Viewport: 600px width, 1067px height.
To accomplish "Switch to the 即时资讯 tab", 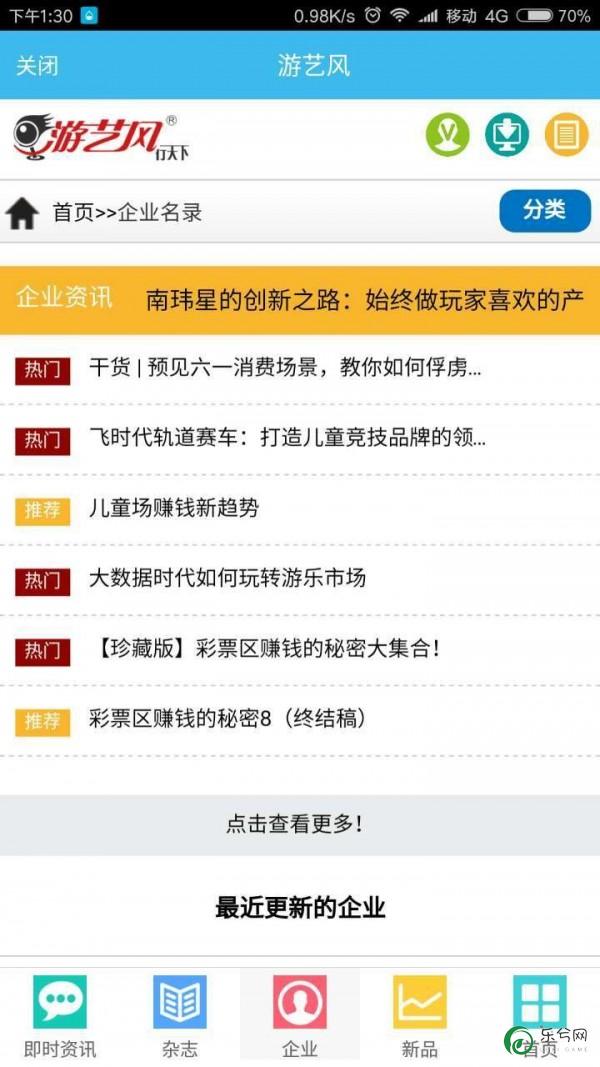I will click(60, 1016).
